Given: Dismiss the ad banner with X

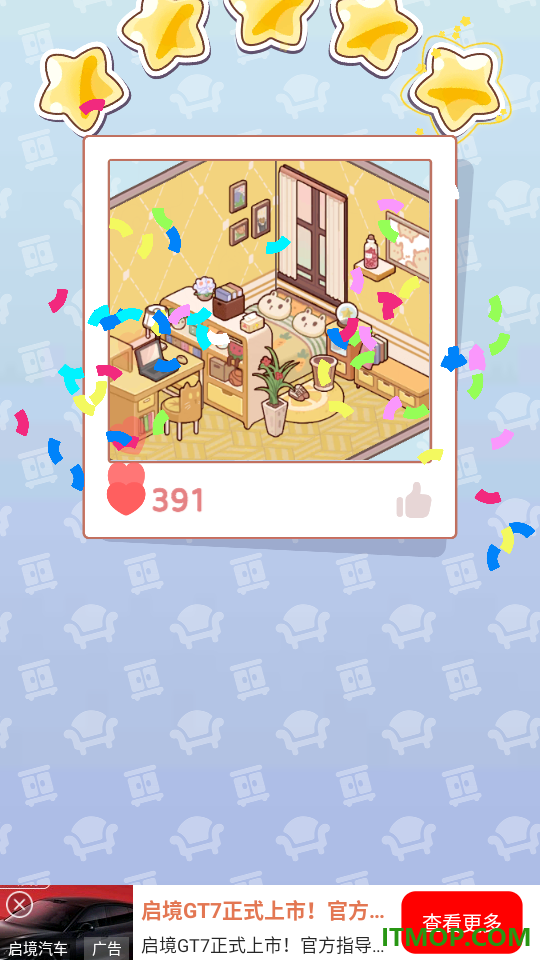Looking at the screenshot, I should pos(19,904).
